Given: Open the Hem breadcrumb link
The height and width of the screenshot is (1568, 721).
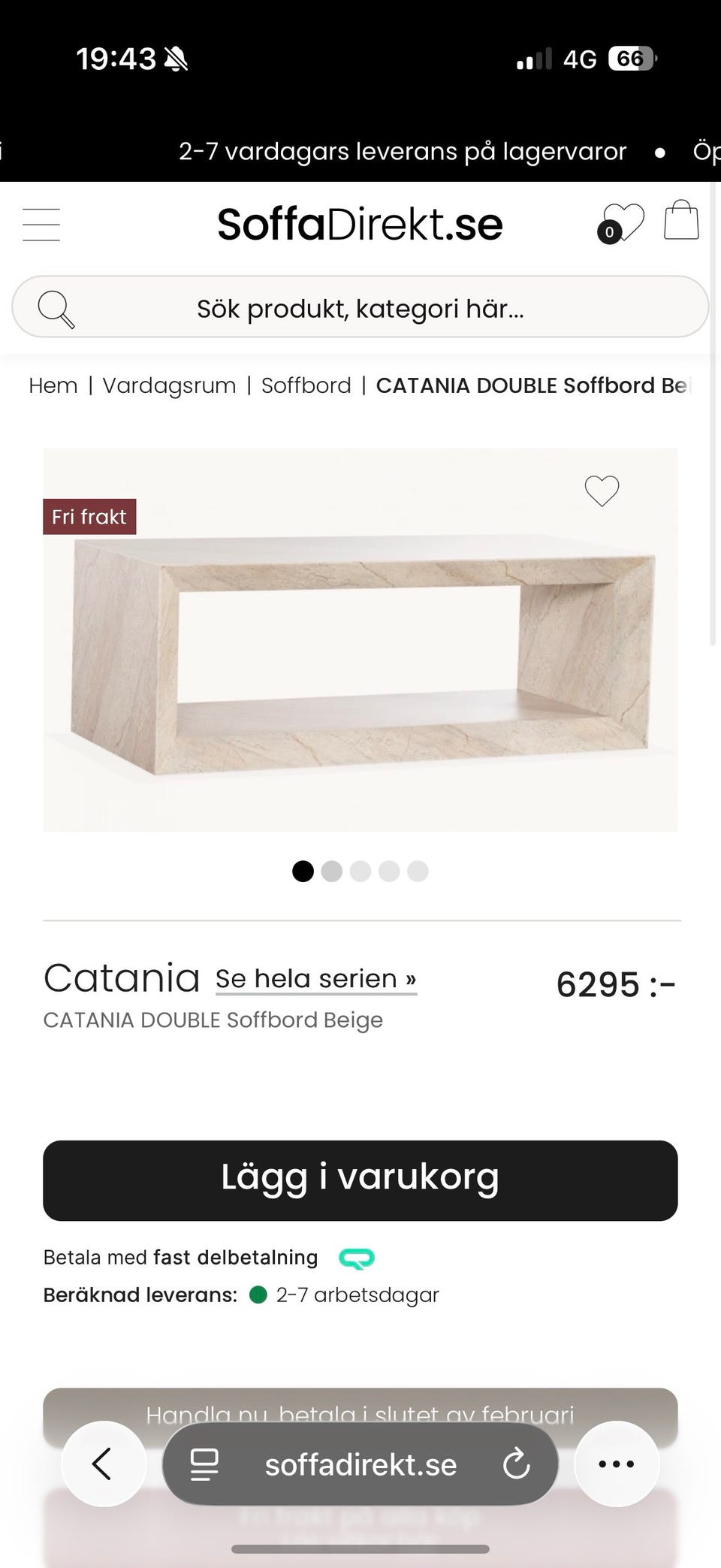Looking at the screenshot, I should pos(52,385).
